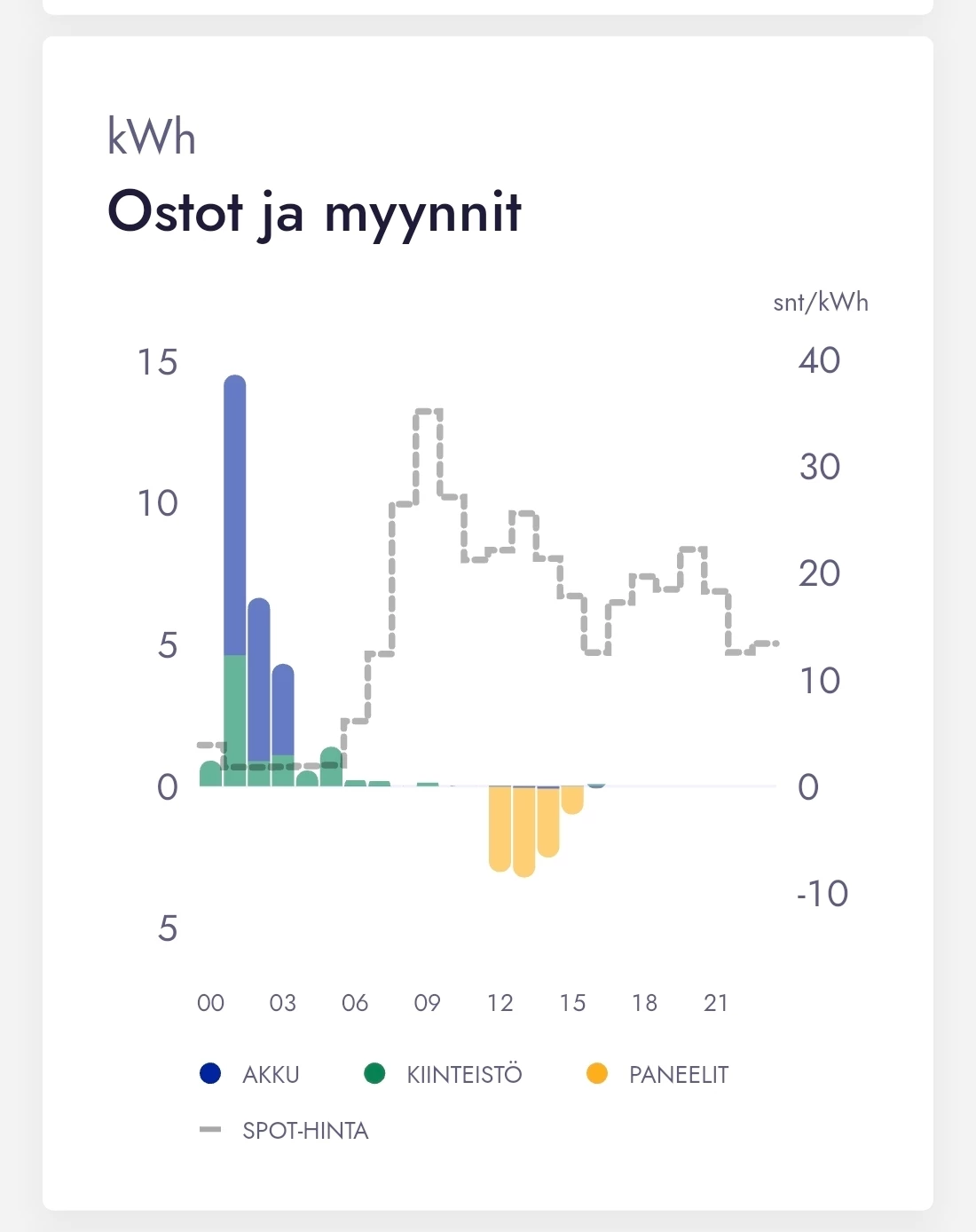
Task: Toggle the AKKU series in the legend
Action: [x=251, y=1074]
